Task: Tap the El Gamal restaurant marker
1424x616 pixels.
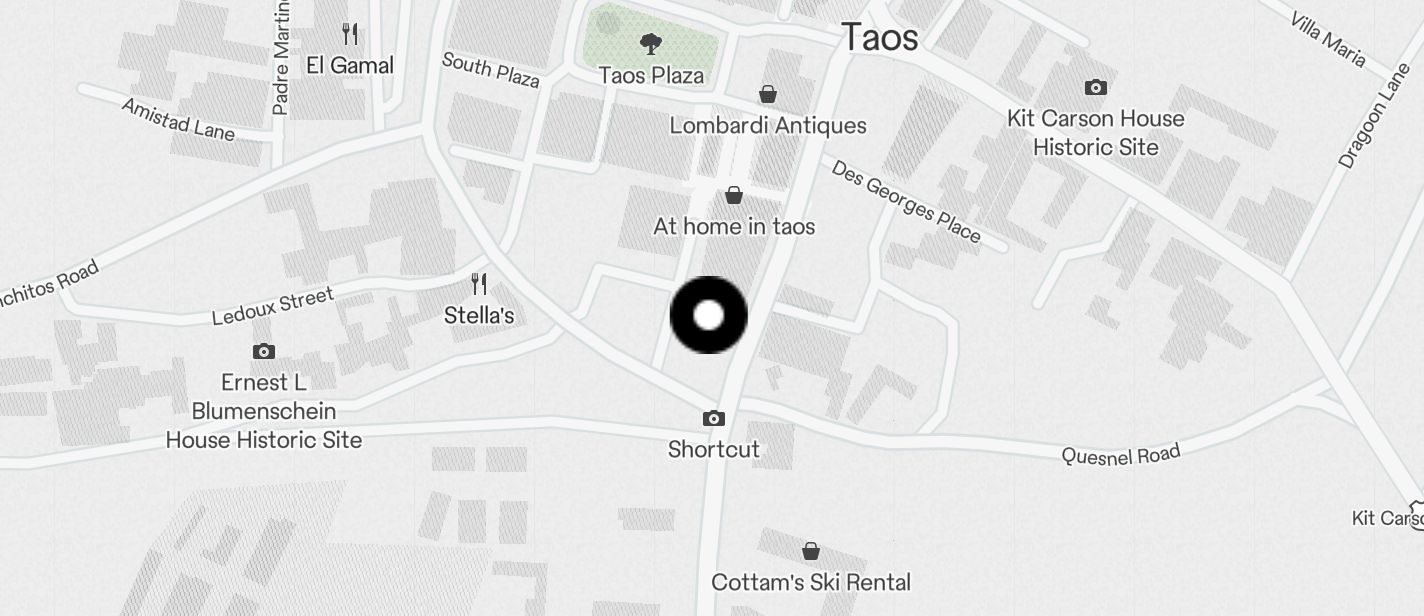Action: (350, 35)
